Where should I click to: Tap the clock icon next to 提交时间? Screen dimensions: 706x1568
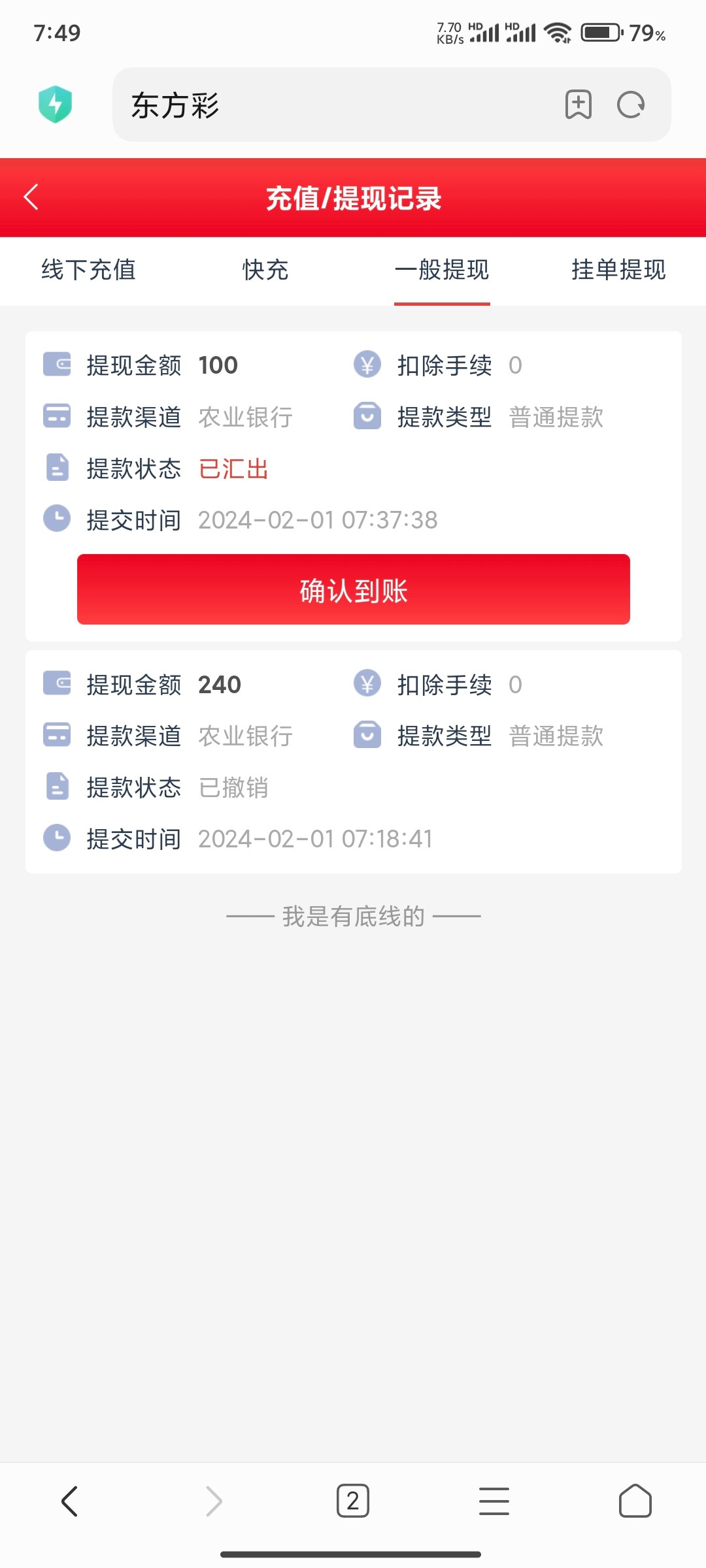(x=56, y=519)
